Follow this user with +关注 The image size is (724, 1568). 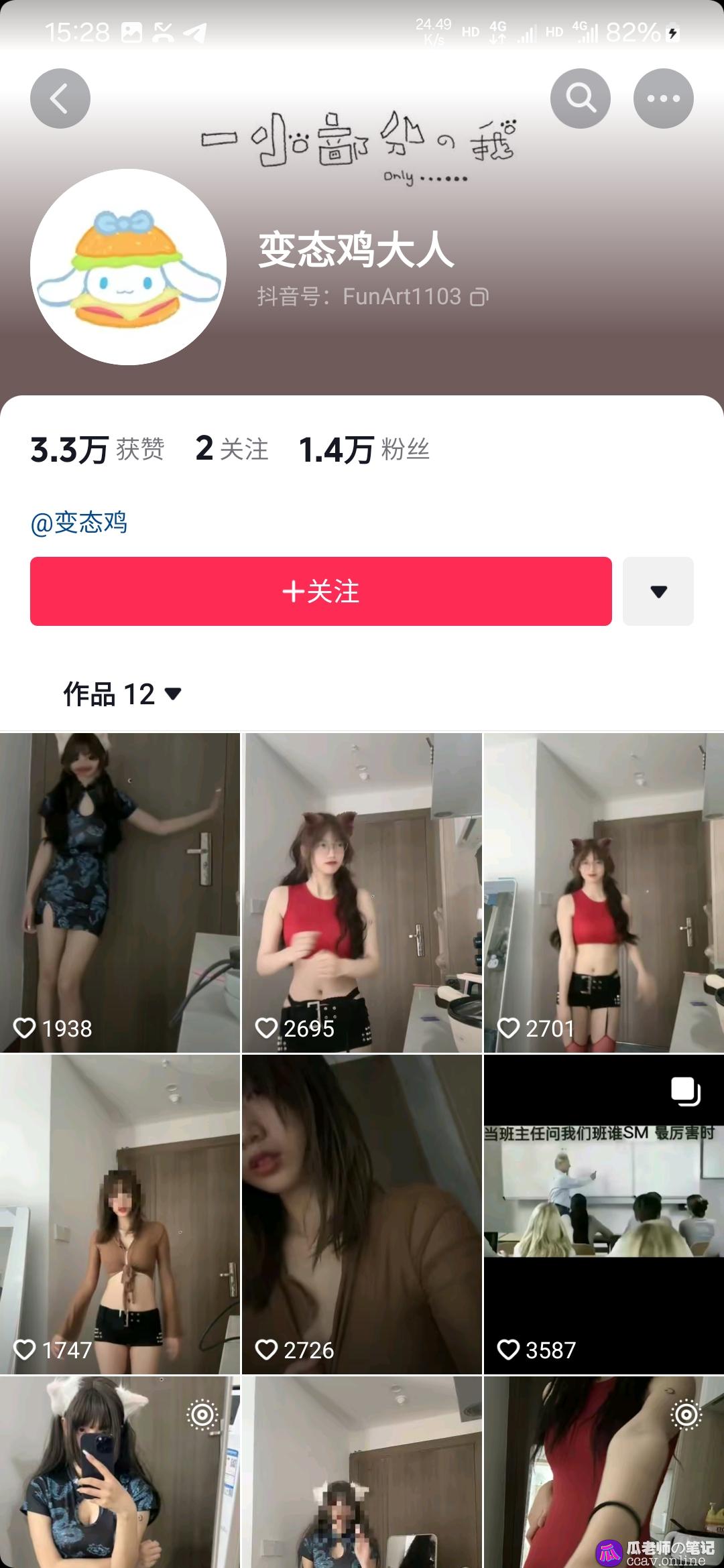(320, 591)
